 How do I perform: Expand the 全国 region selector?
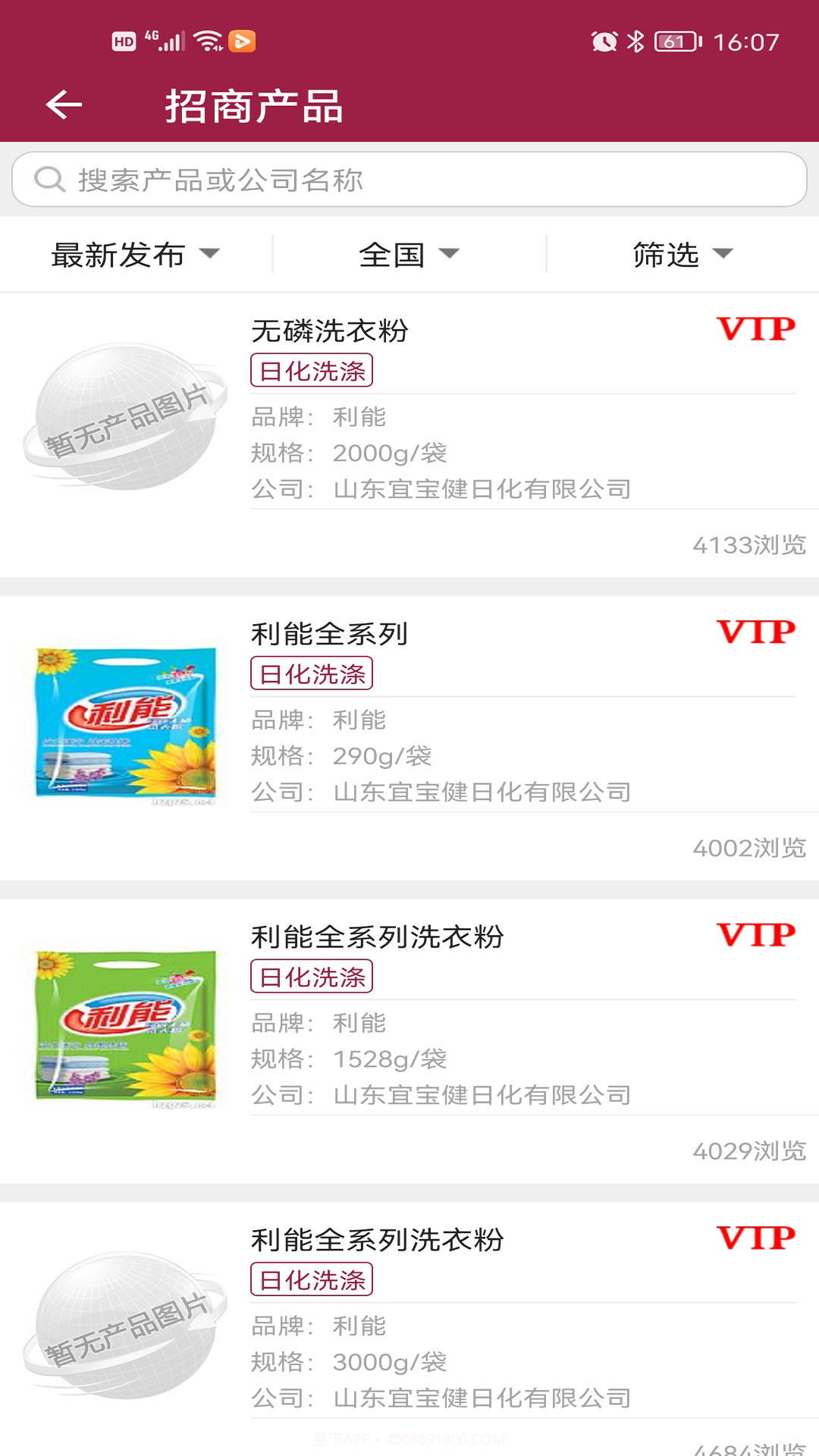tap(409, 255)
